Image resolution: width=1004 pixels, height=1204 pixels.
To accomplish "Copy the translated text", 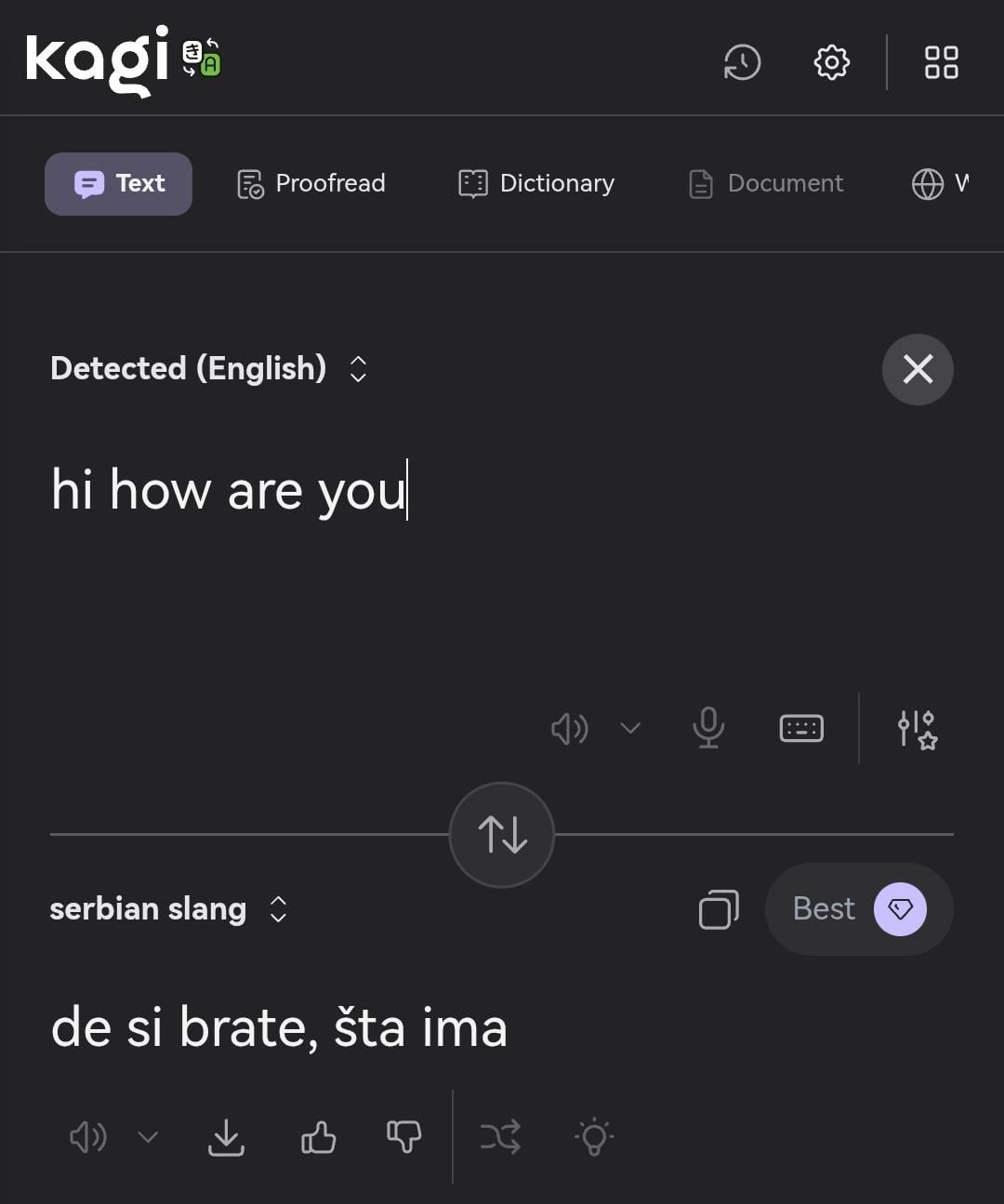I will pos(719,909).
